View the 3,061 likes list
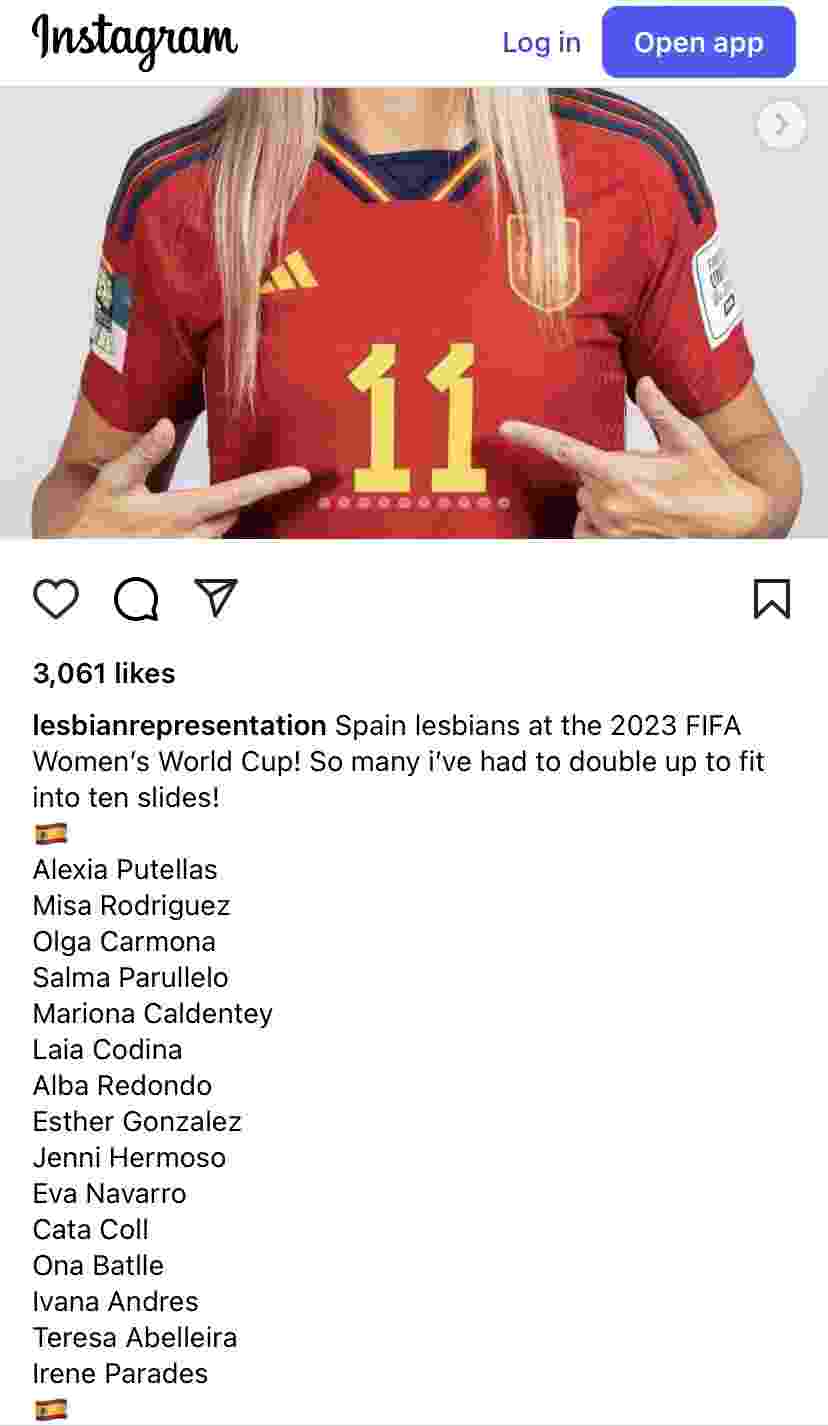Viewport: 828px width, 1426px height. 104,674
